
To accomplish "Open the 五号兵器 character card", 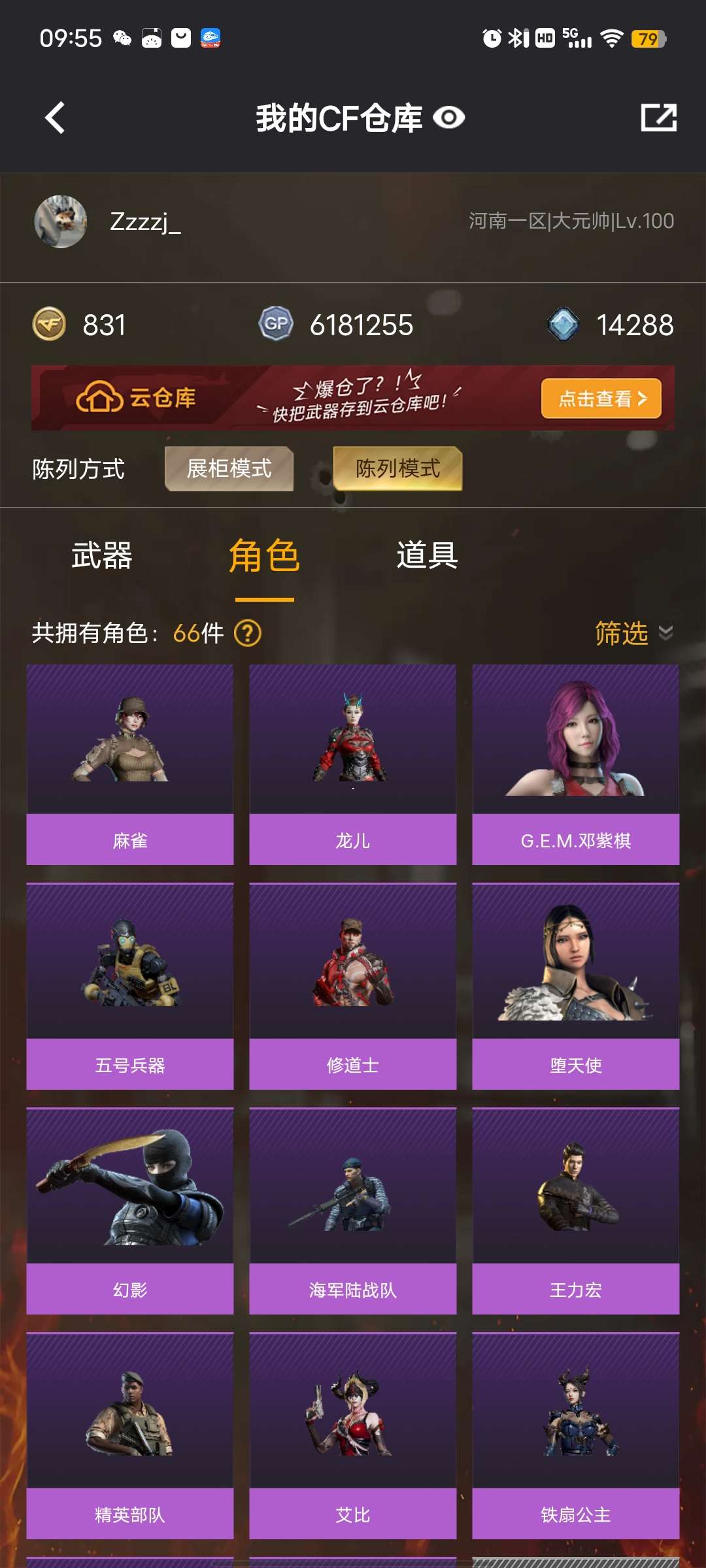I will [130, 987].
